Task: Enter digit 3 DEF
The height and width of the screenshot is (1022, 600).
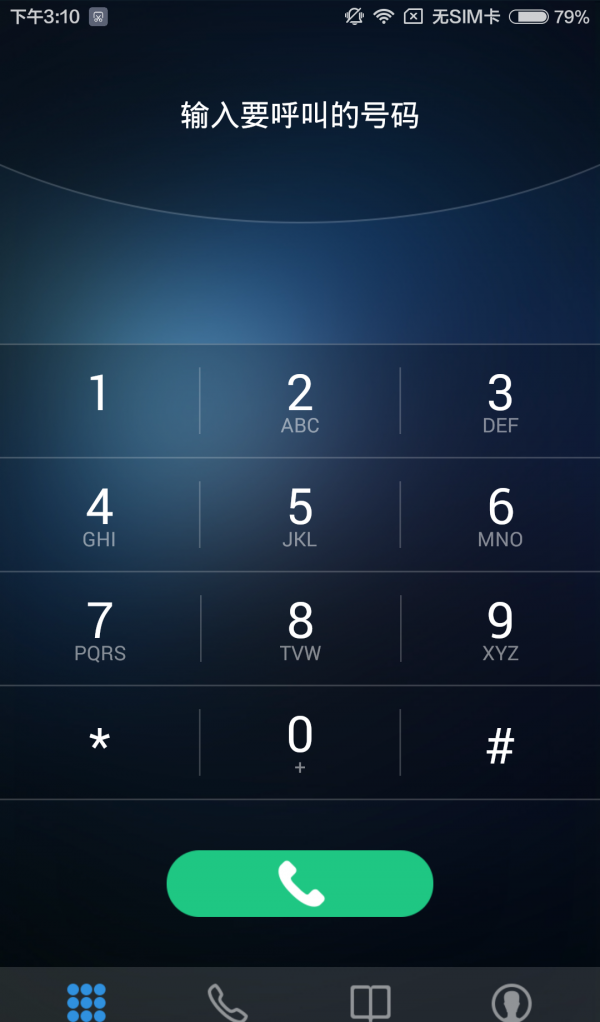Action: (x=500, y=402)
